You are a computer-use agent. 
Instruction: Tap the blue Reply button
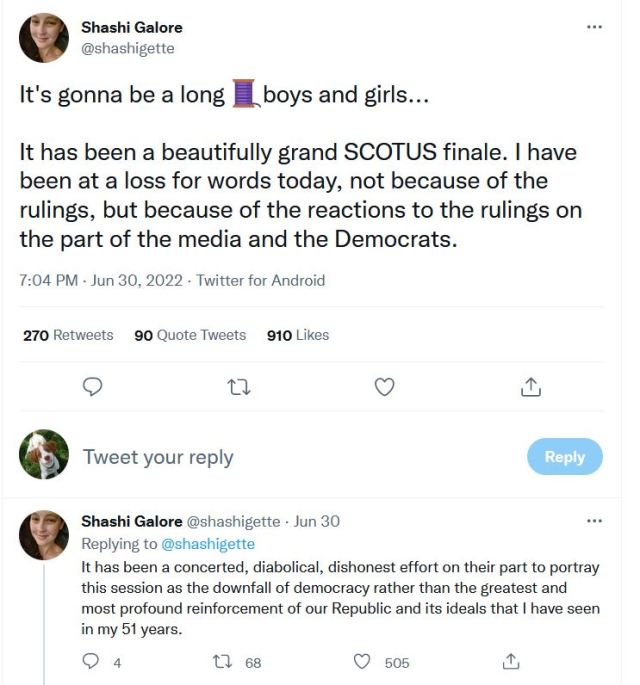[564, 457]
